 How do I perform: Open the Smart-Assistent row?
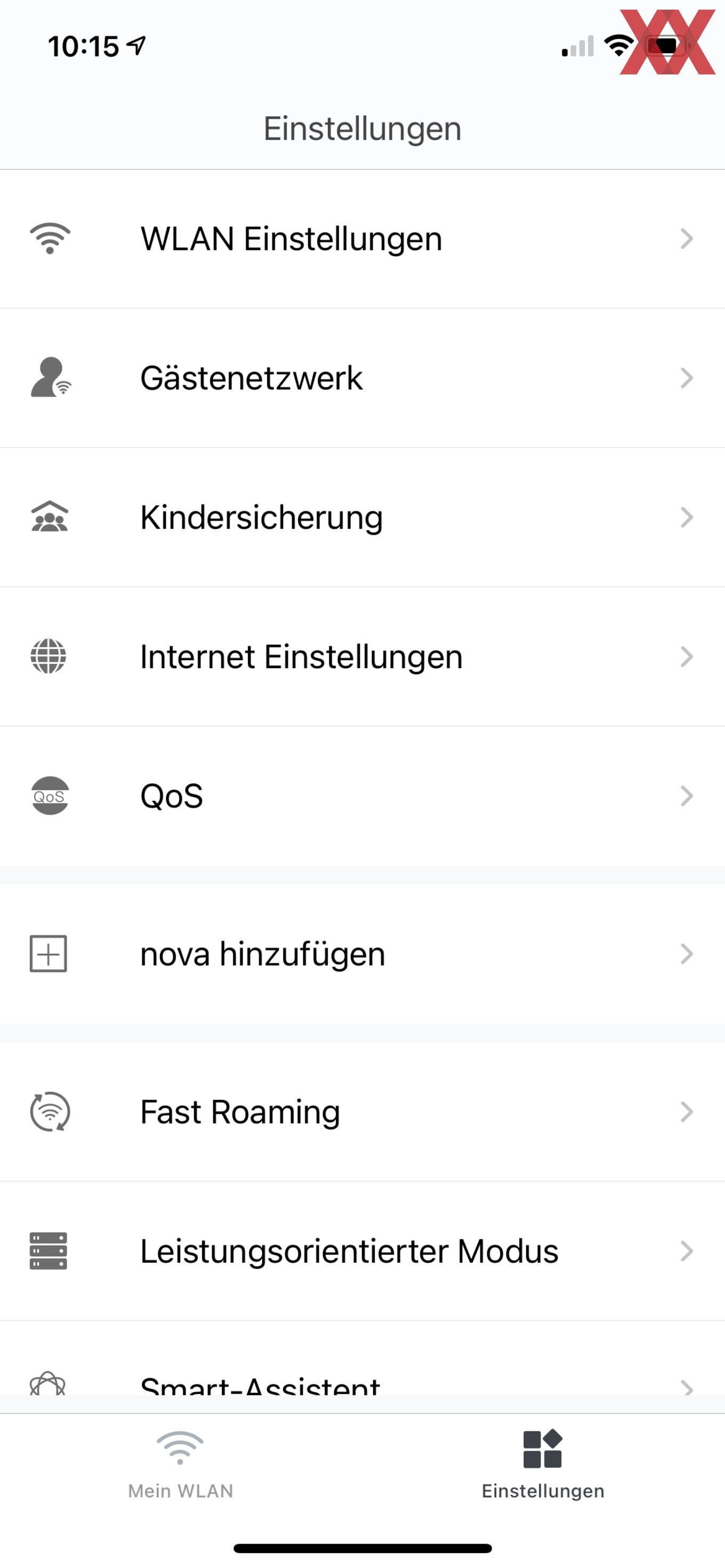click(362, 1367)
